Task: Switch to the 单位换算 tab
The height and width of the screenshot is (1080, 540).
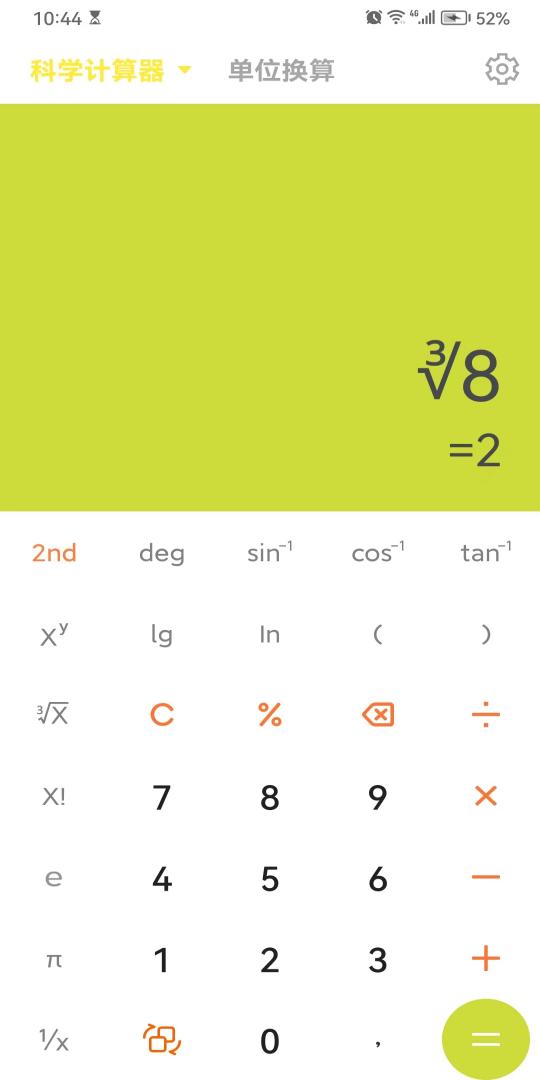Action: 281,70
